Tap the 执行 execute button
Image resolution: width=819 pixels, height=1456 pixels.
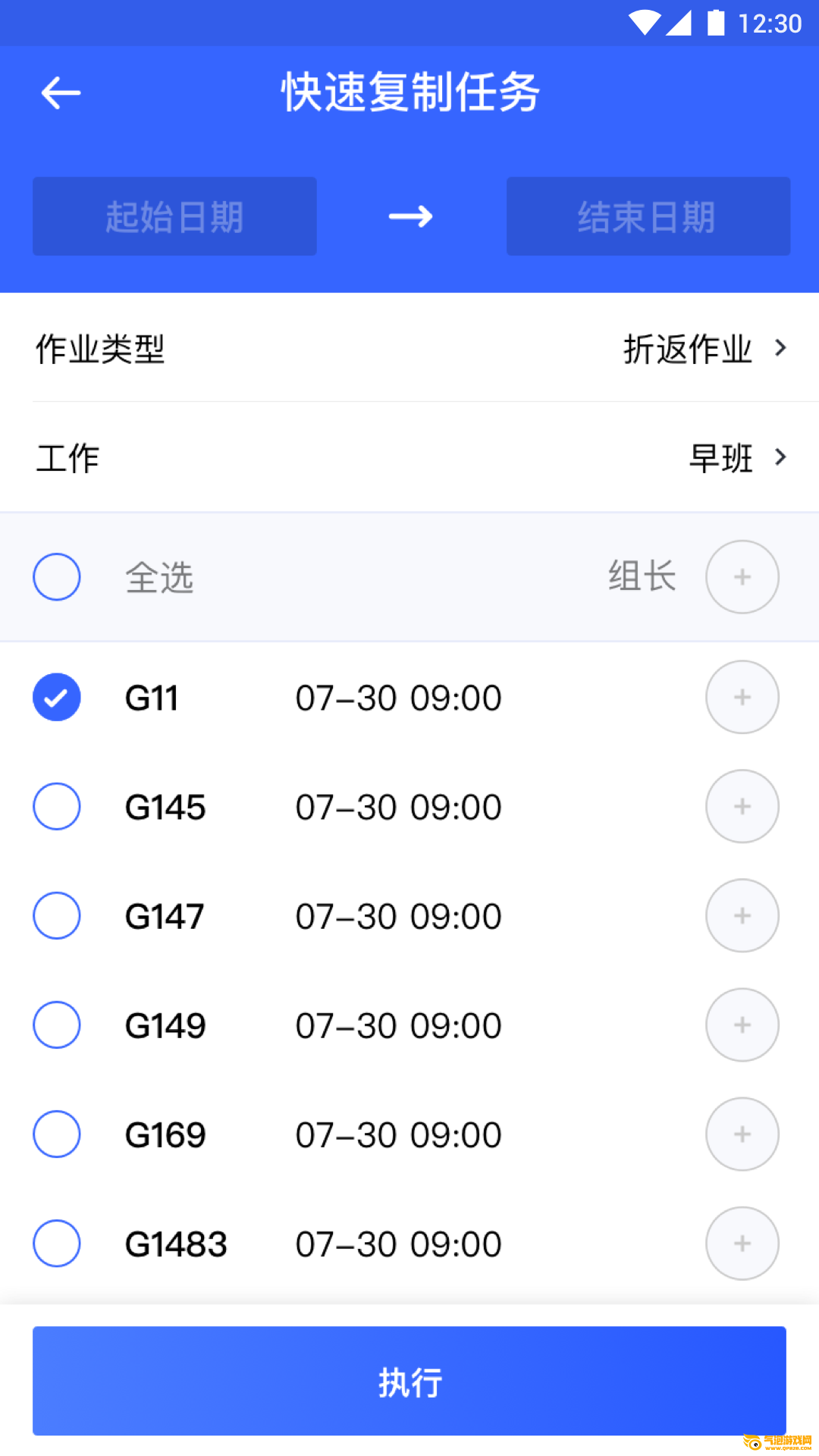409,1381
